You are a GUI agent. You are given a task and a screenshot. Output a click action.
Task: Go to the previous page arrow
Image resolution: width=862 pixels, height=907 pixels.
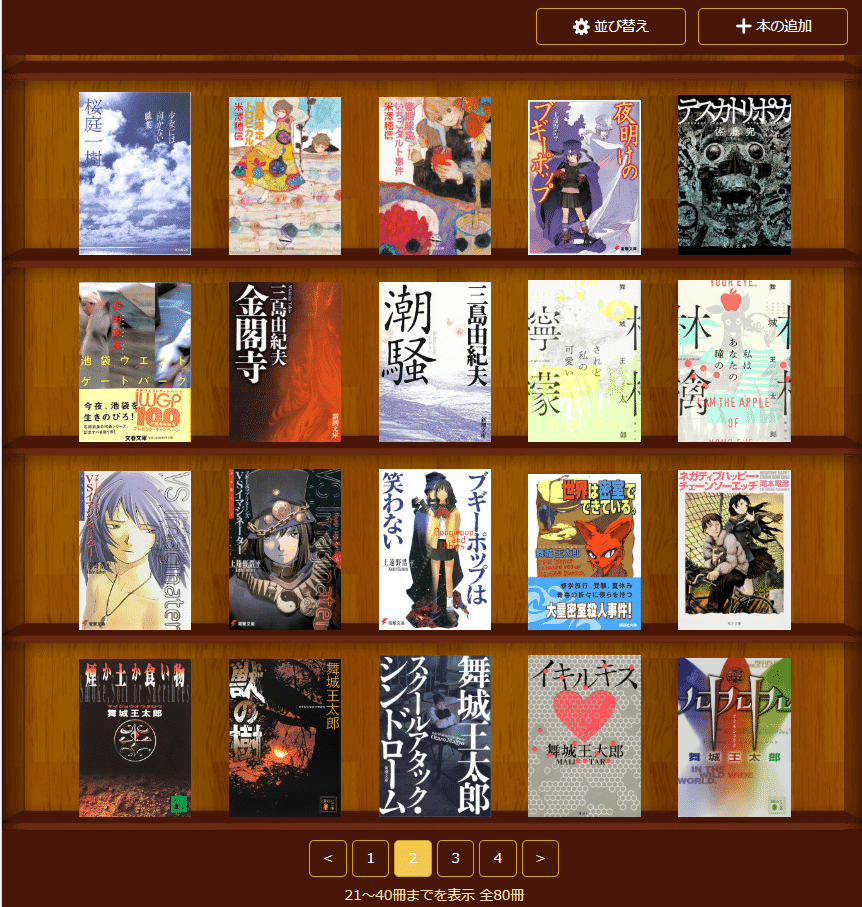coord(328,858)
